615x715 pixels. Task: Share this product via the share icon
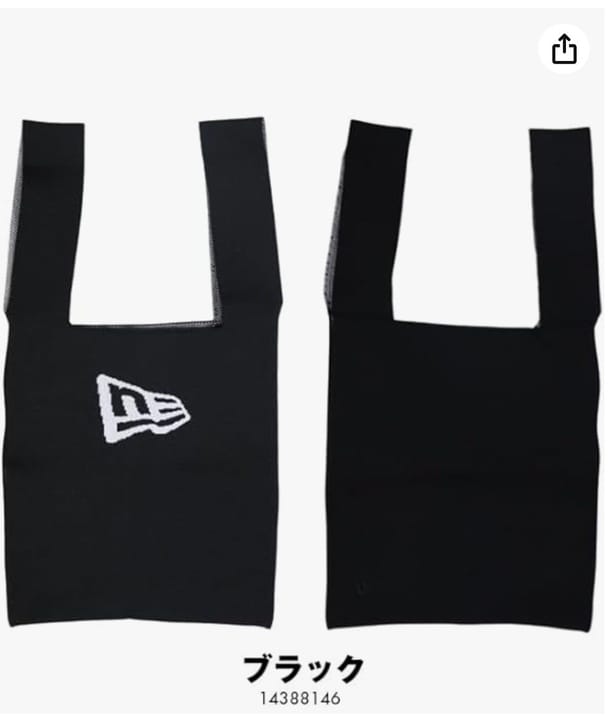[565, 48]
